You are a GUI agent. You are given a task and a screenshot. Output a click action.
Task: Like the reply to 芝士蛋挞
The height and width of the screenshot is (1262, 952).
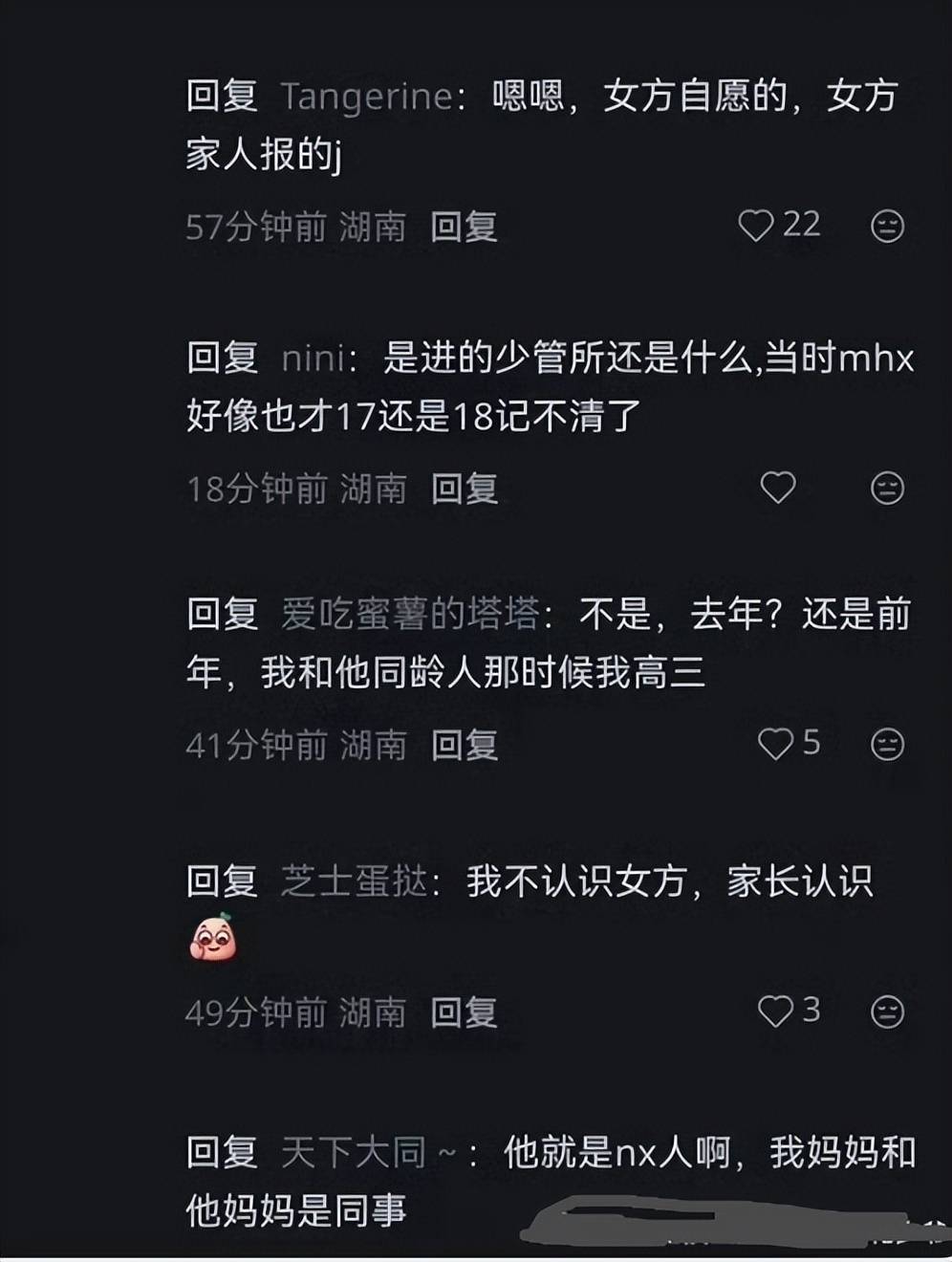pos(775,1012)
